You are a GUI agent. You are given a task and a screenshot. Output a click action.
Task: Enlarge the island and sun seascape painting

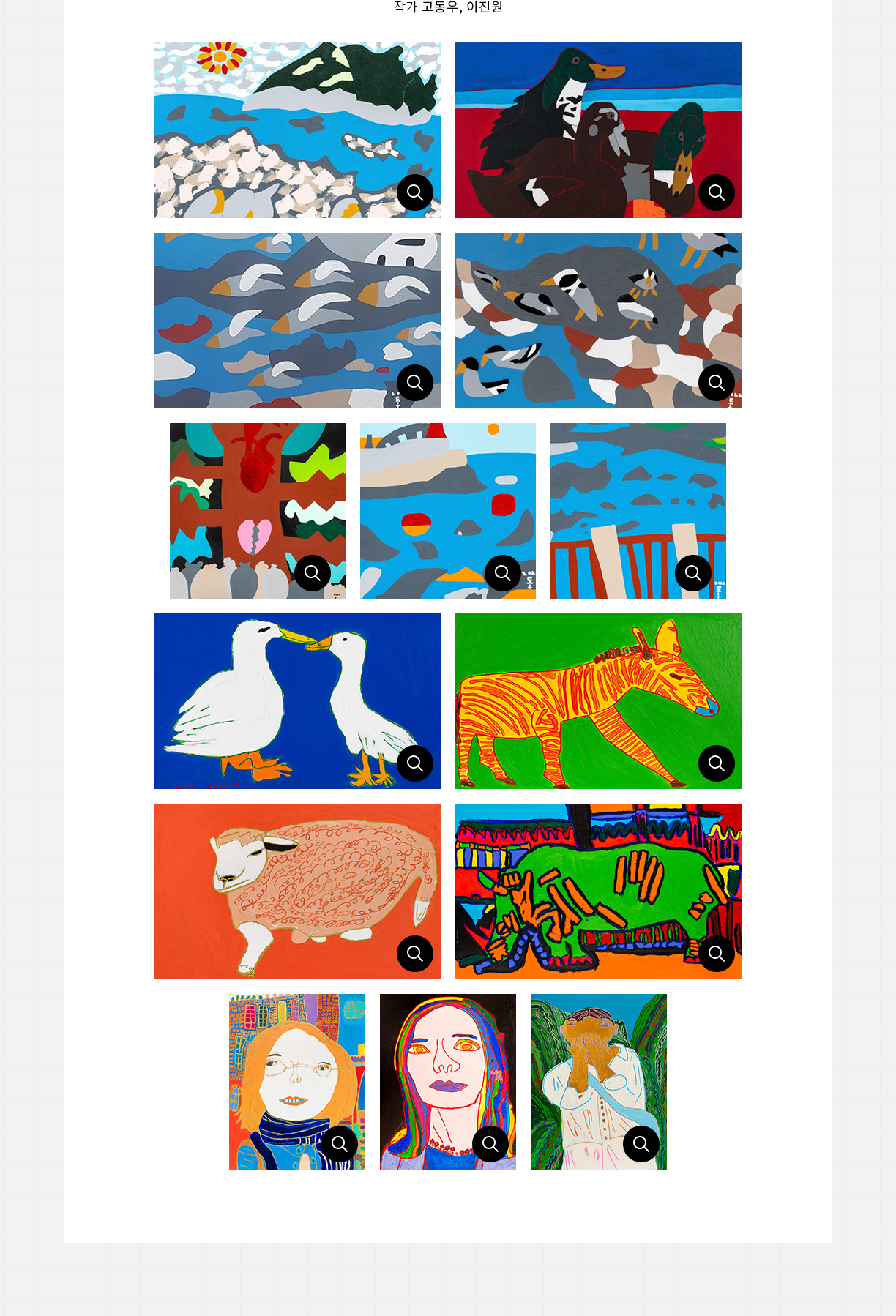click(415, 192)
